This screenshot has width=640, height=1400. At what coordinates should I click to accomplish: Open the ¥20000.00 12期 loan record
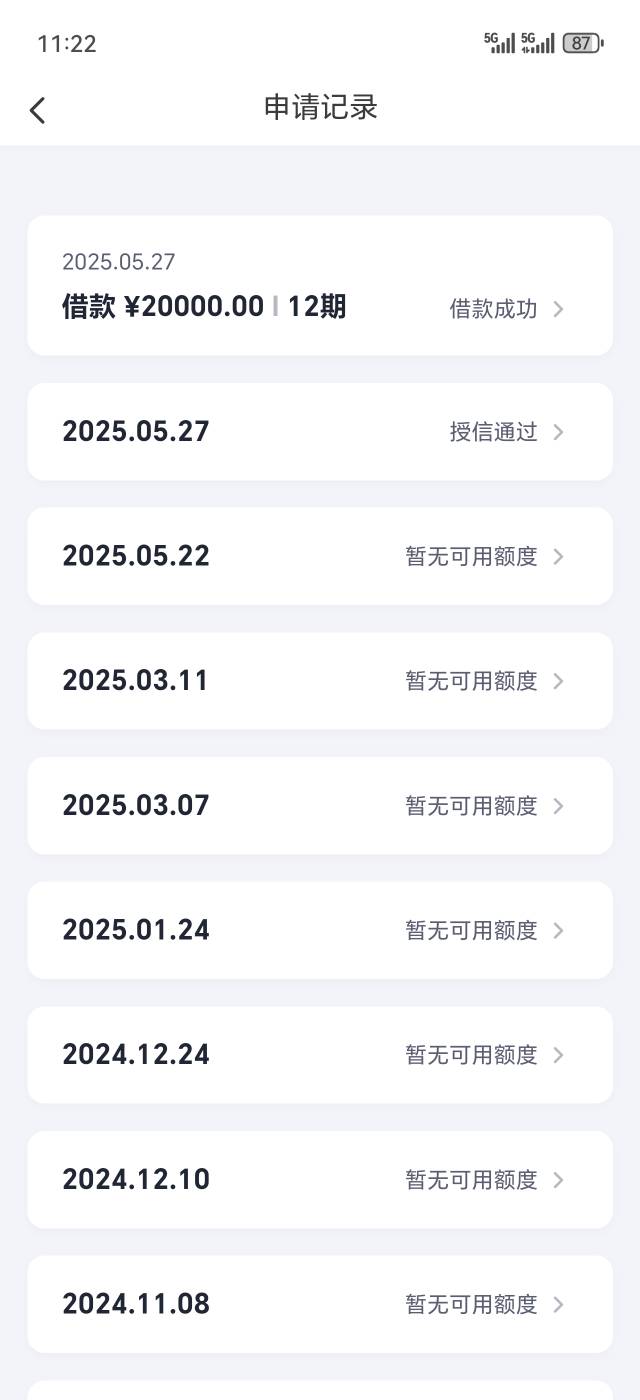click(x=320, y=285)
